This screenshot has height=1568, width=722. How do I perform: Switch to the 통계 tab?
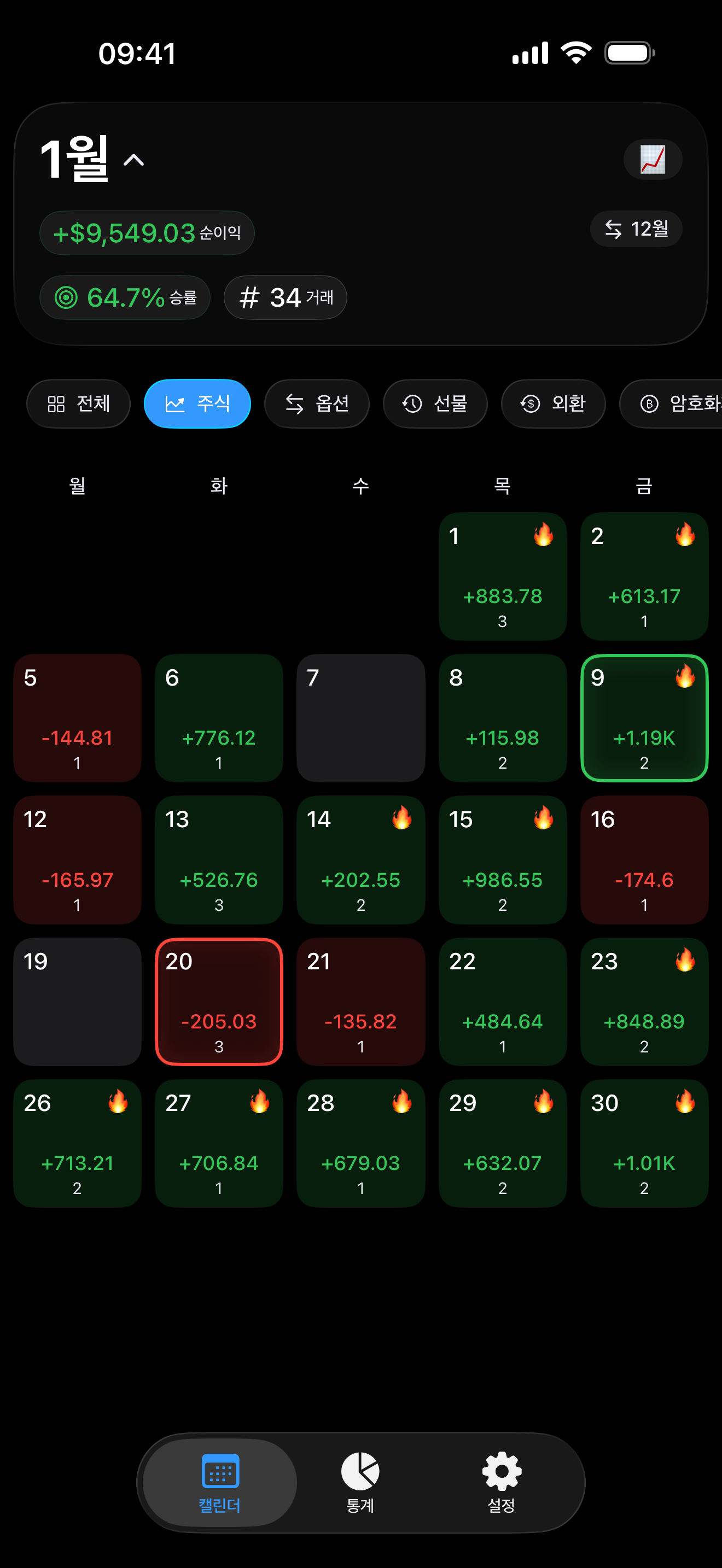pyautogui.click(x=360, y=1483)
